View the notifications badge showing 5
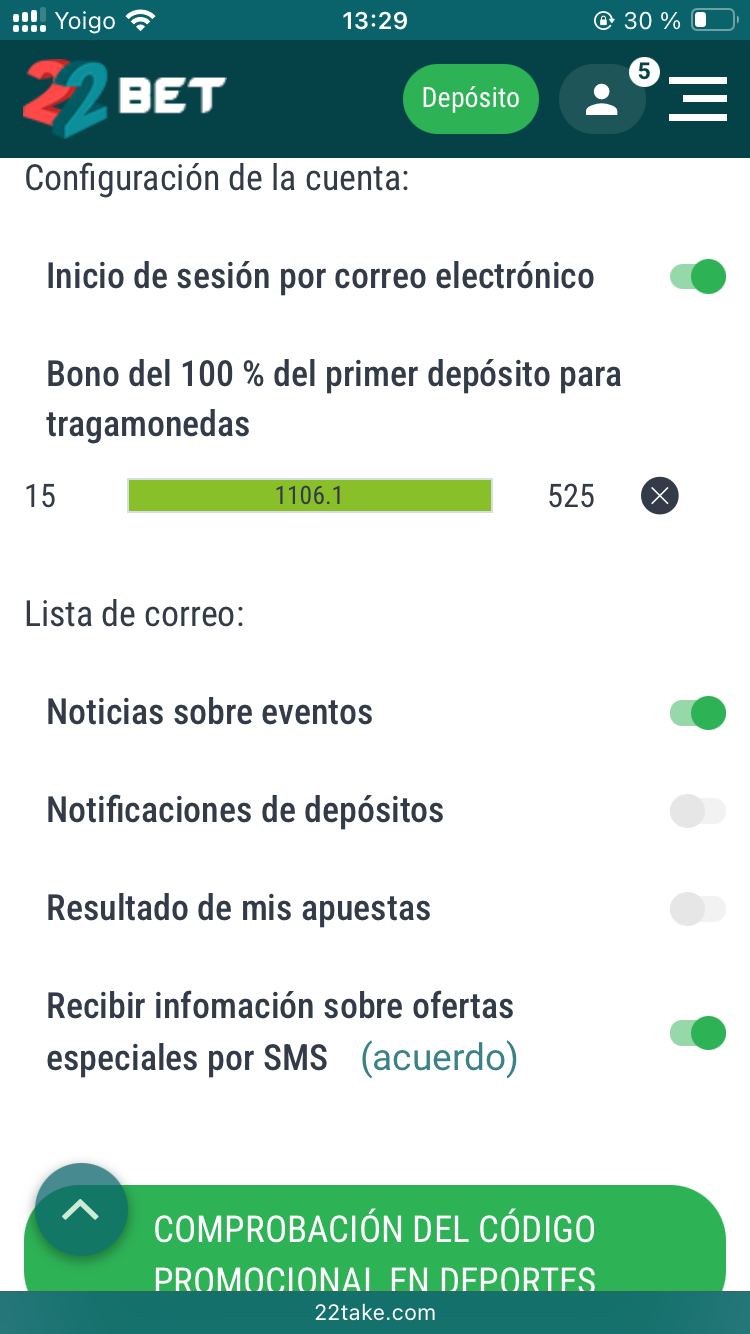 (645, 70)
